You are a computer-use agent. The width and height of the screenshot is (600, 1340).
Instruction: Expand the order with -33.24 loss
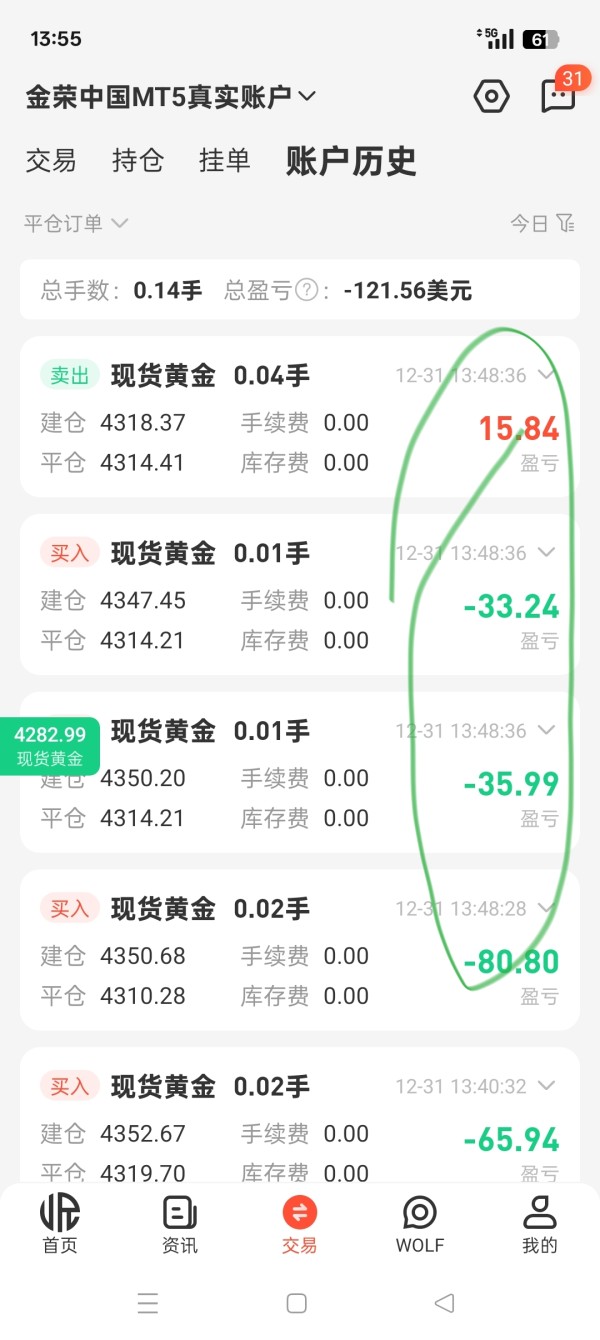pyautogui.click(x=546, y=553)
